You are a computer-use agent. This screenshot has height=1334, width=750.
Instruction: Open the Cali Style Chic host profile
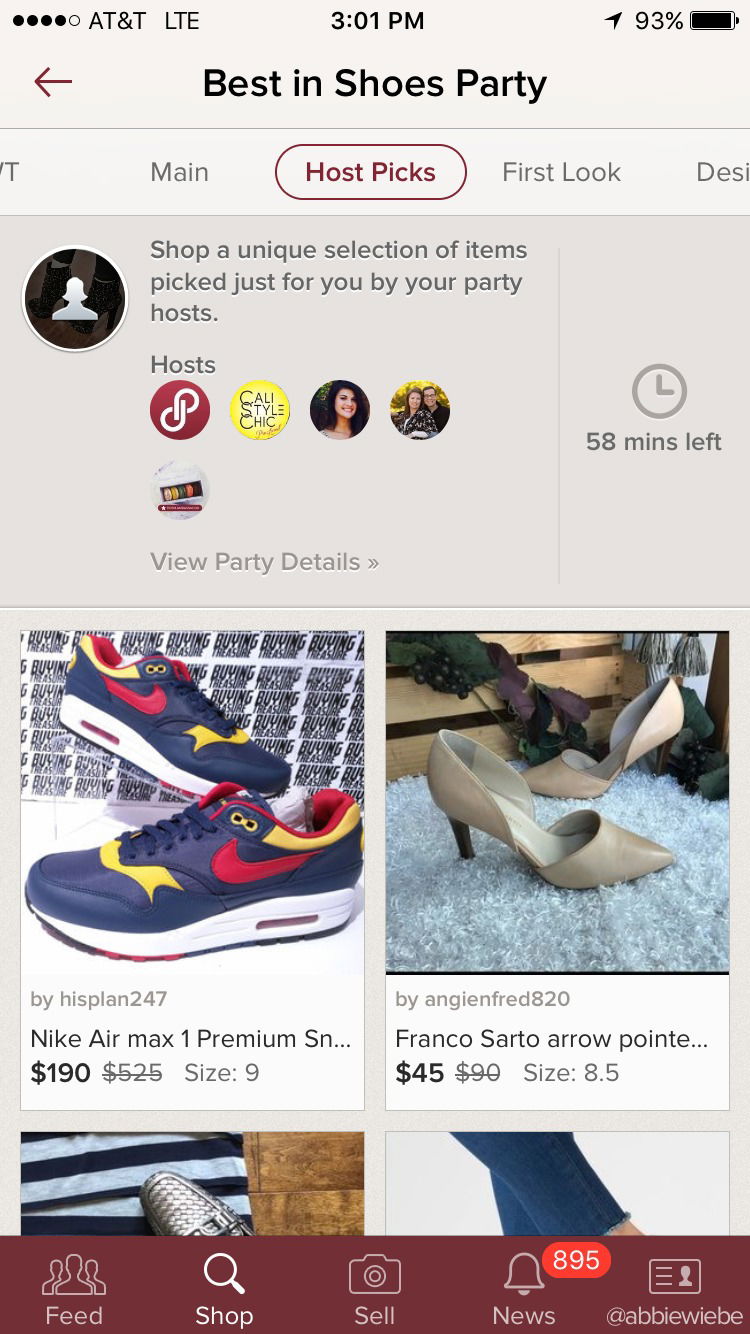pos(260,410)
